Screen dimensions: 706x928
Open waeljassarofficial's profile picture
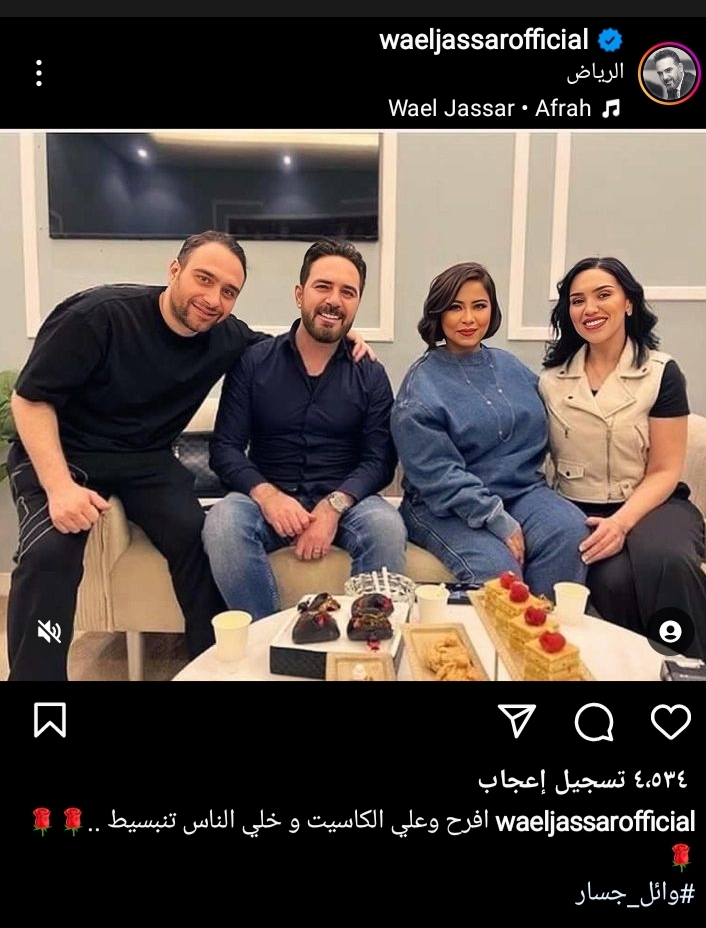pyautogui.click(x=668, y=73)
